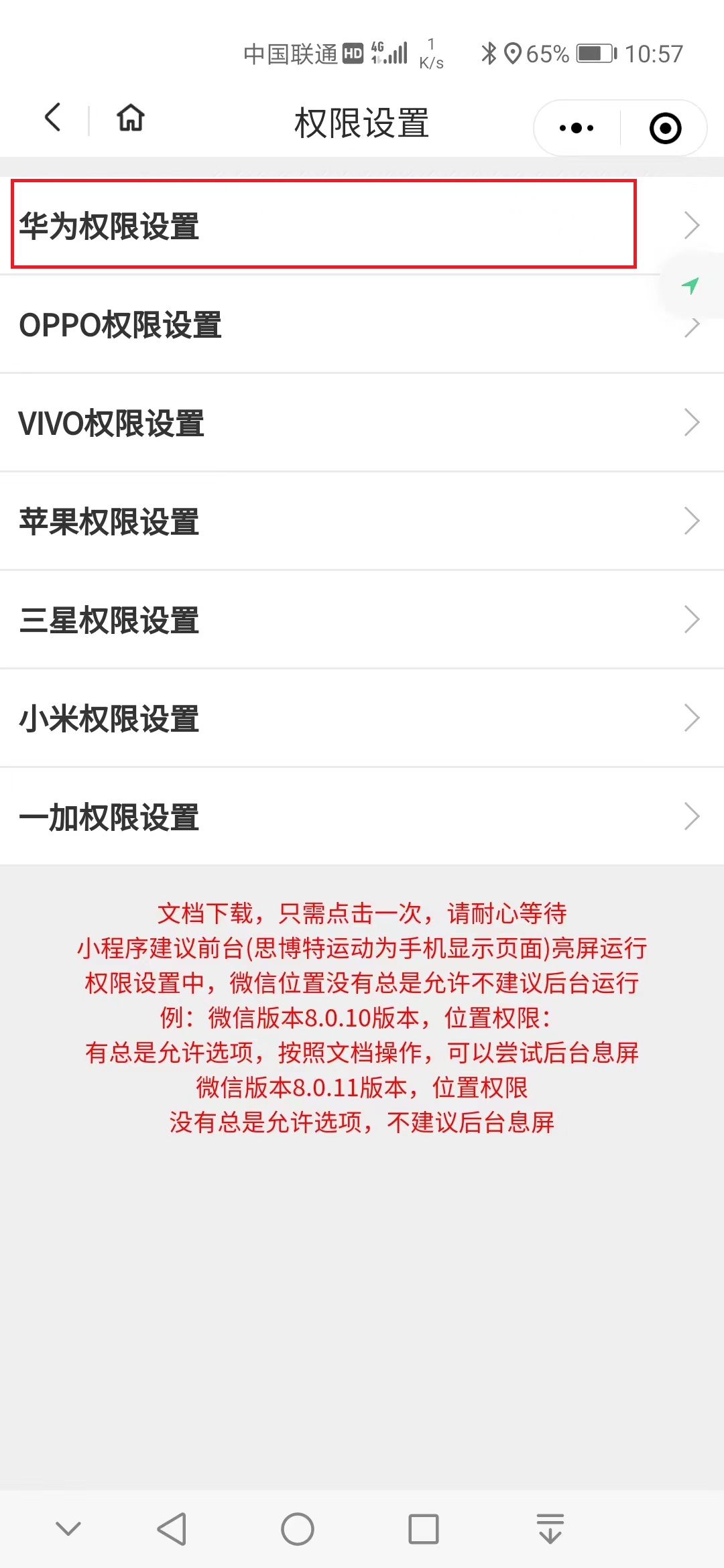The height and width of the screenshot is (1568, 724).
Task: Open recent apps with the square button
Action: 423,1529
